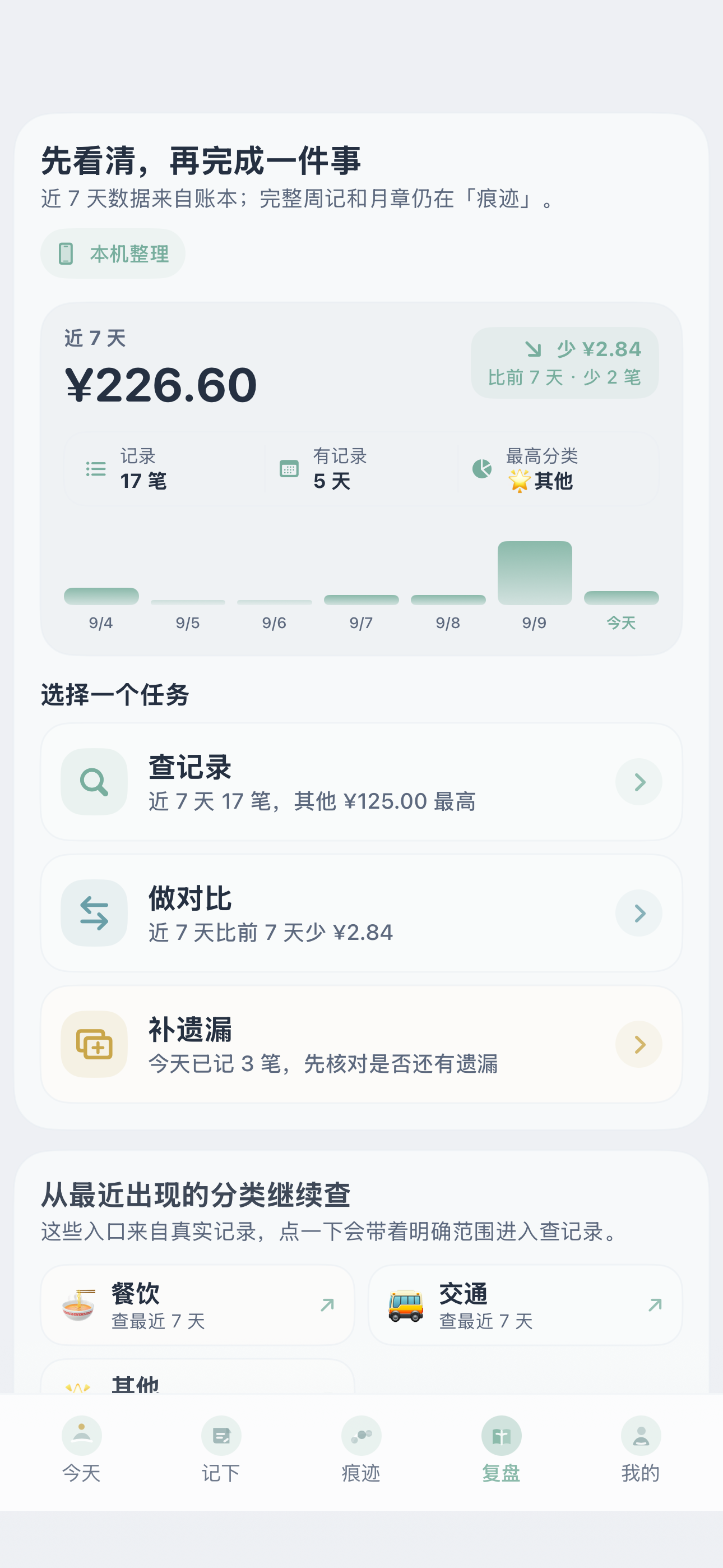Open the 做对比 comparison task
Screen dimensions: 723x1568
pos(361,913)
